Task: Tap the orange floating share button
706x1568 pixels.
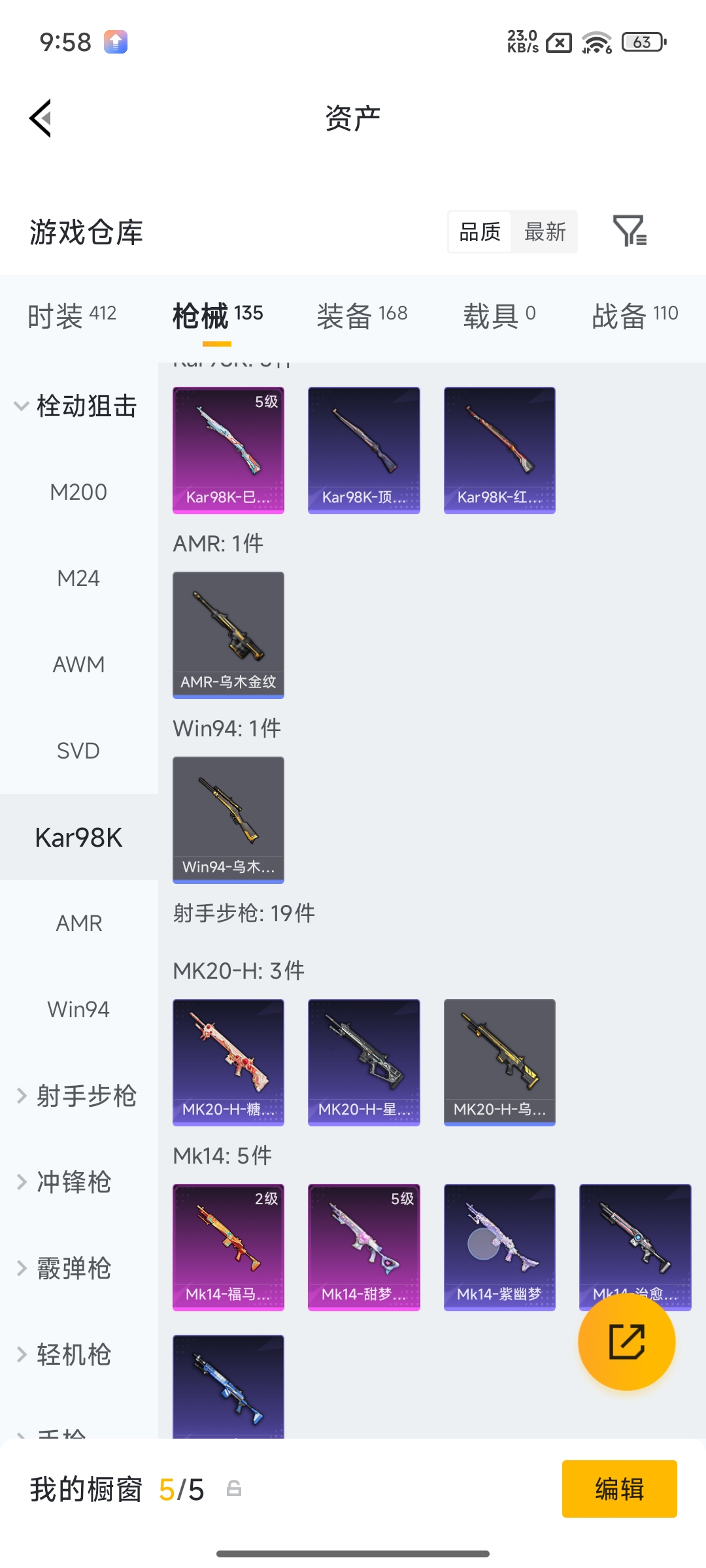Action: pyautogui.click(x=626, y=1341)
